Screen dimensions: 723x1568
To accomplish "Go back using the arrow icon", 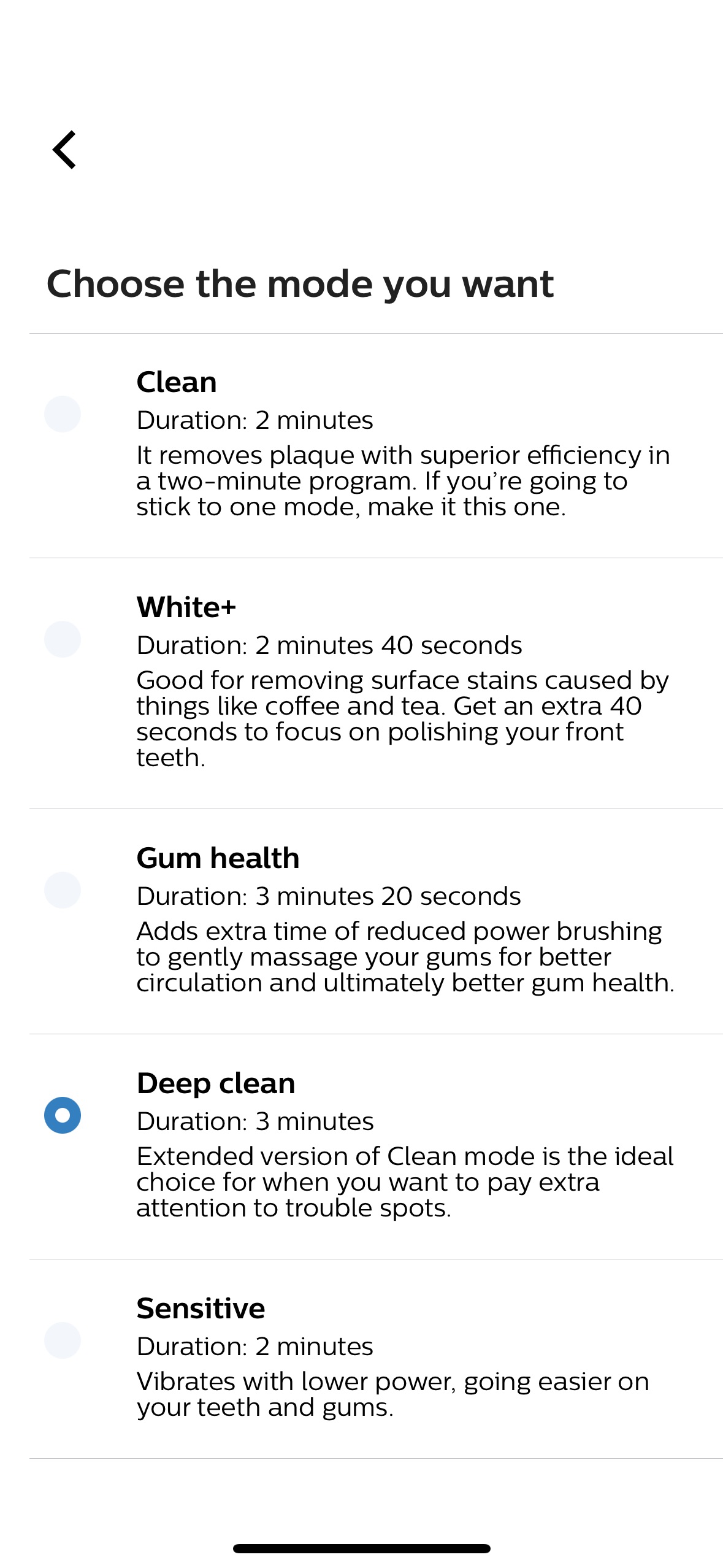I will click(x=64, y=150).
